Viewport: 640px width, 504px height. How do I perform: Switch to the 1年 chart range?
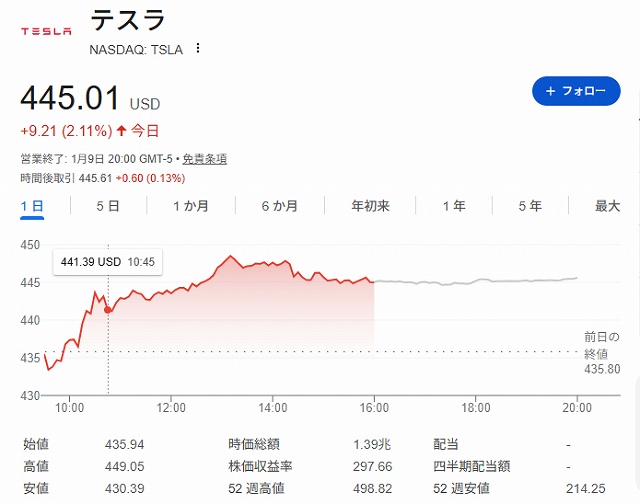455,206
